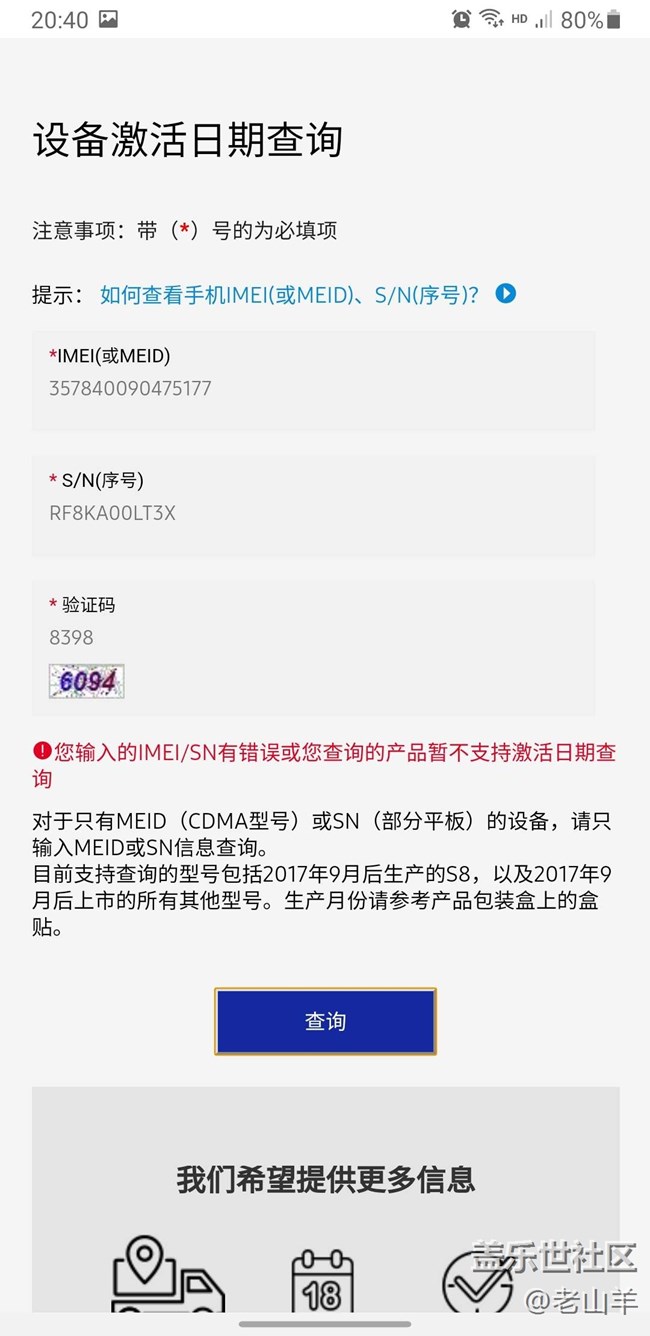Select the 验证码 verification code field
Screen dimensions: 650x1336
(x=313, y=637)
